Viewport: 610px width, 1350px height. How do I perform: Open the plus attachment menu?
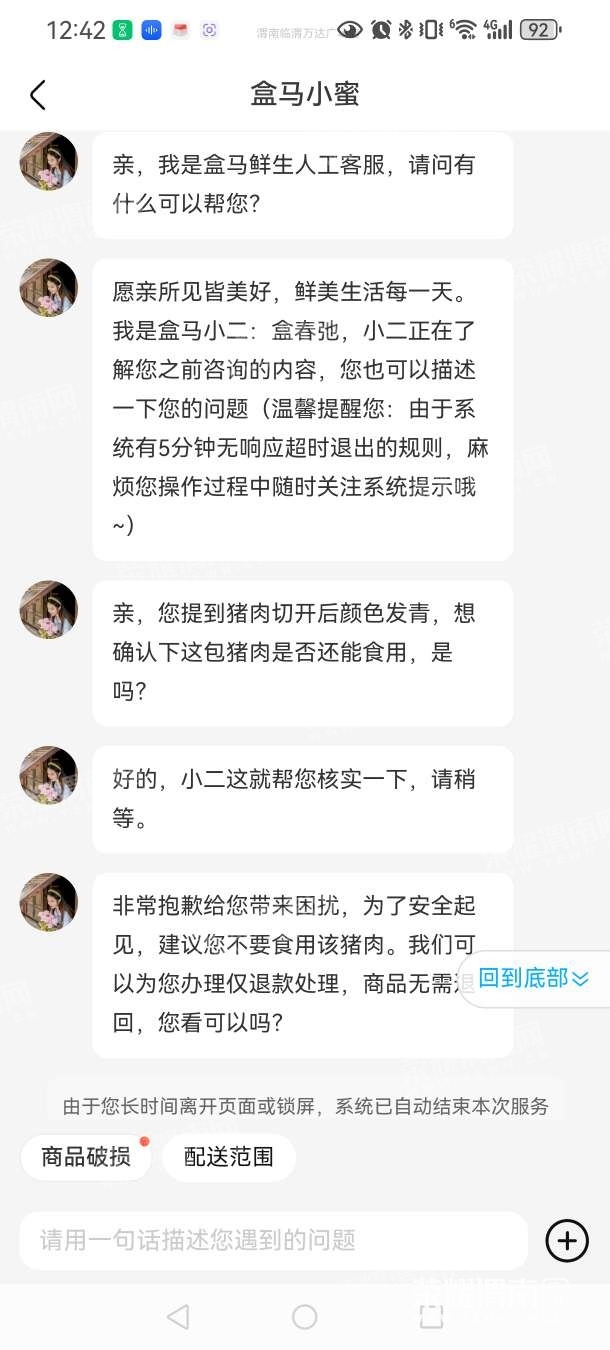[x=566, y=1241]
